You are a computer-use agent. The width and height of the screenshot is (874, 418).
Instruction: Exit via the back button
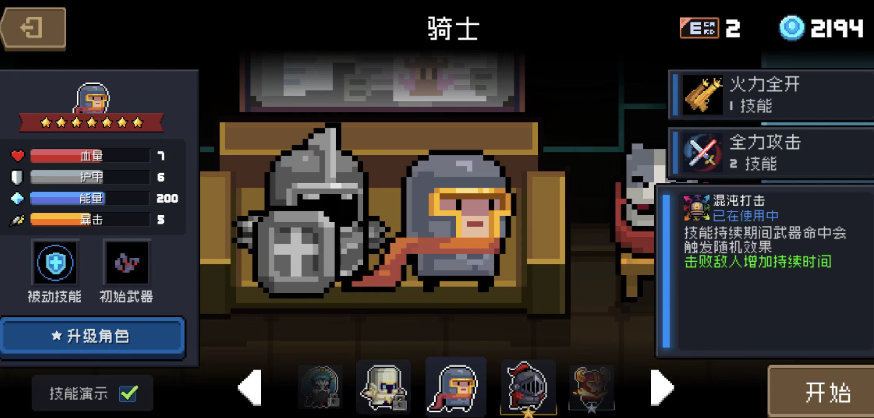pos(34,28)
